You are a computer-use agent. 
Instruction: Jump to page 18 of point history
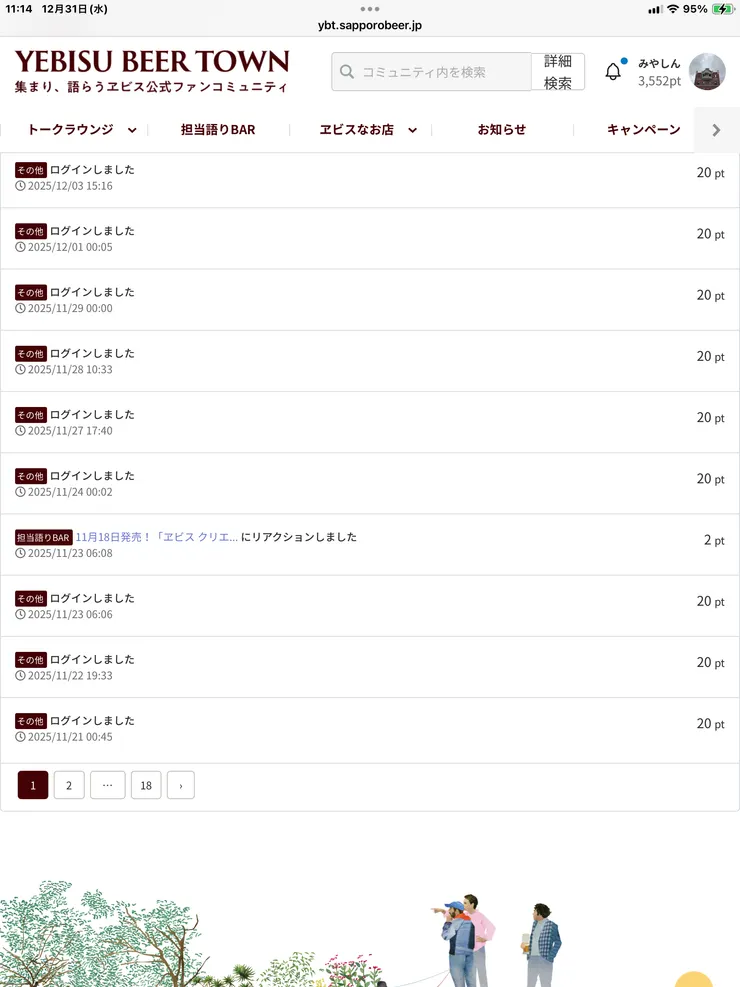[146, 785]
